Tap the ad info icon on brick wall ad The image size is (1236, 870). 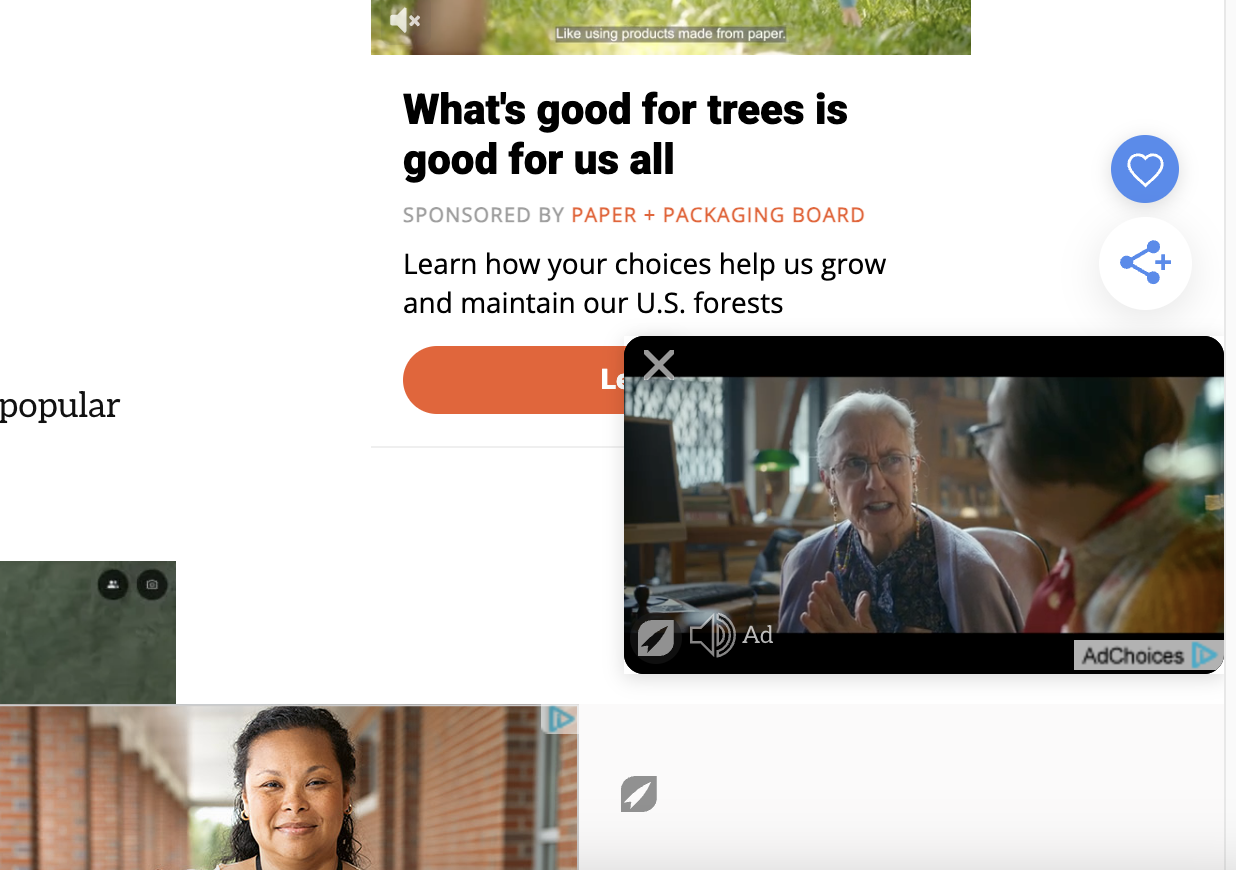(x=560, y=719)
